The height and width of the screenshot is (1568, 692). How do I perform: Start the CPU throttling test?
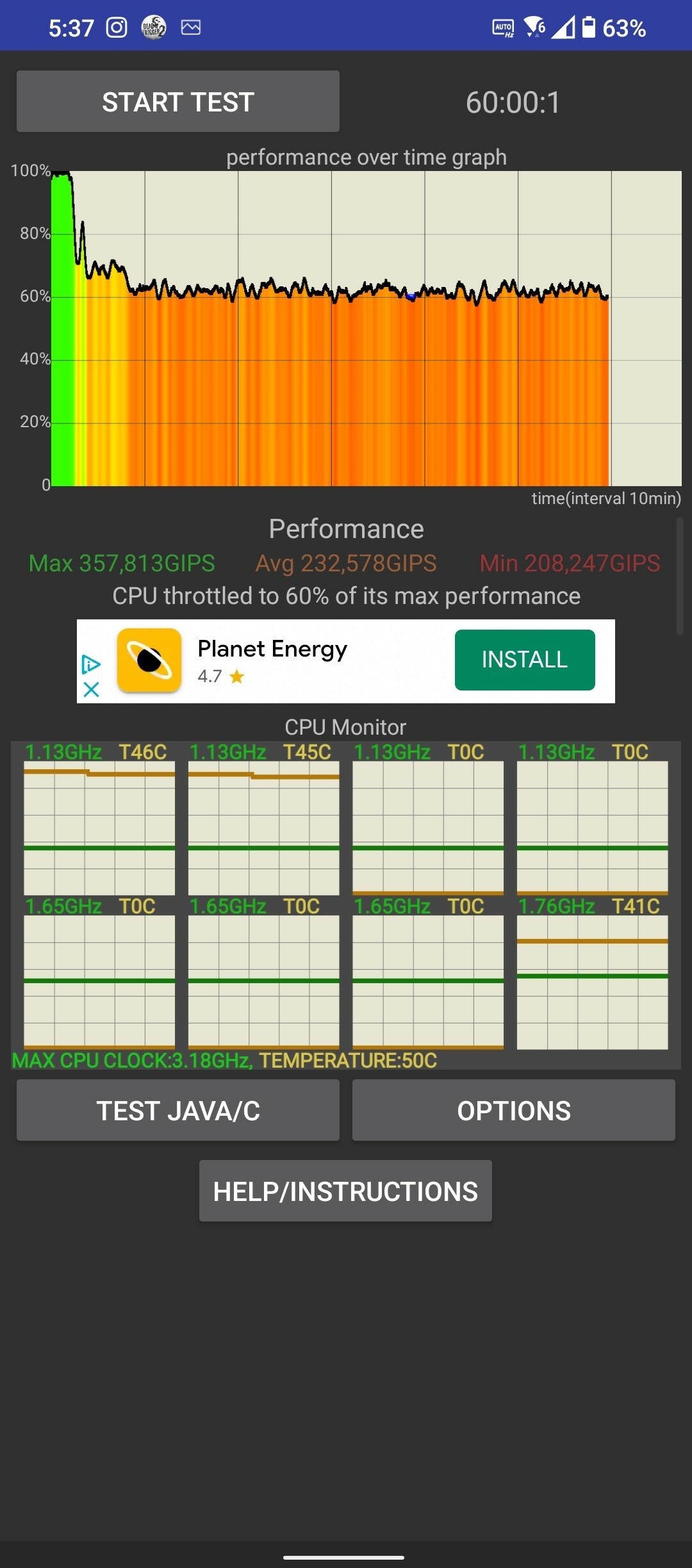178,102
